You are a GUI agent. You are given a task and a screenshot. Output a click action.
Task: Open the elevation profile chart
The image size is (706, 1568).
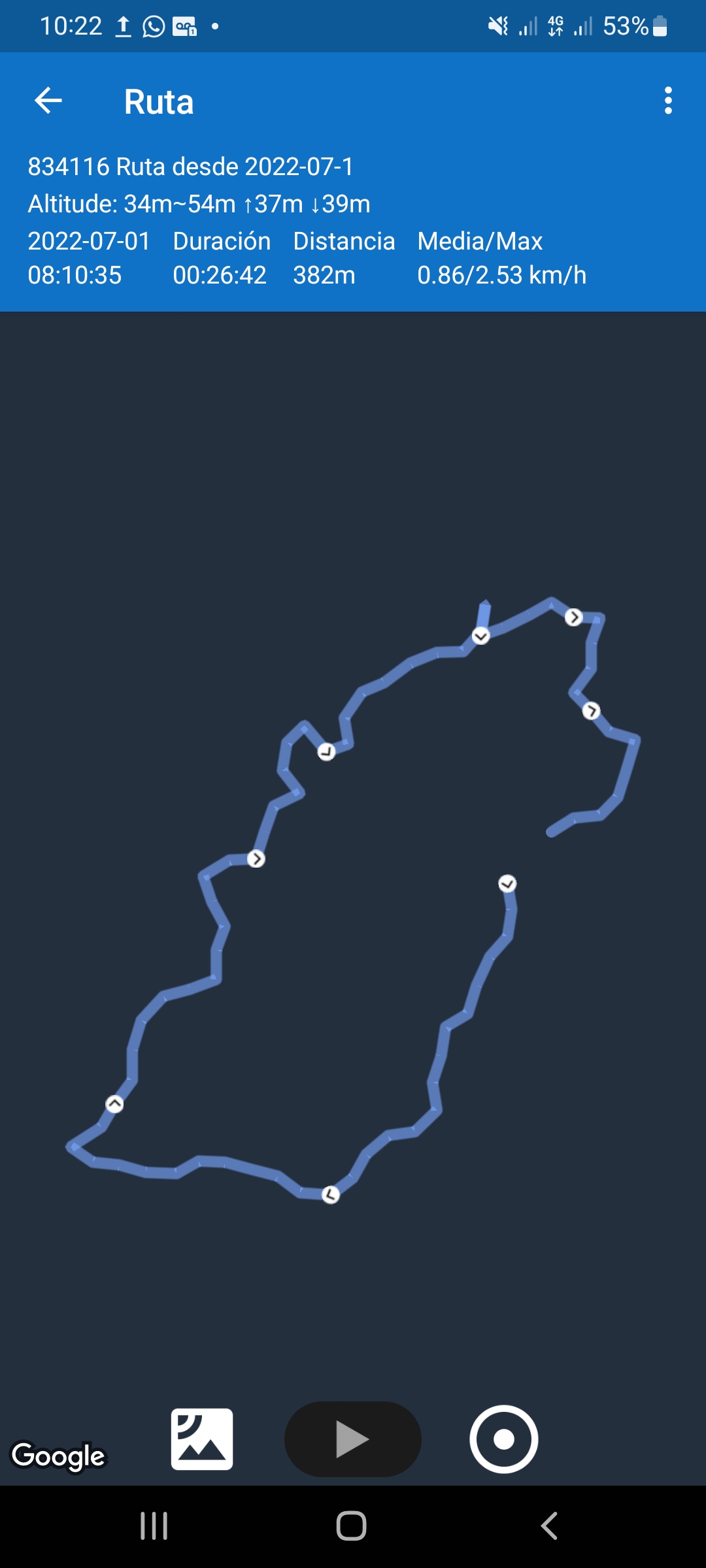[x=202, y=1439]
